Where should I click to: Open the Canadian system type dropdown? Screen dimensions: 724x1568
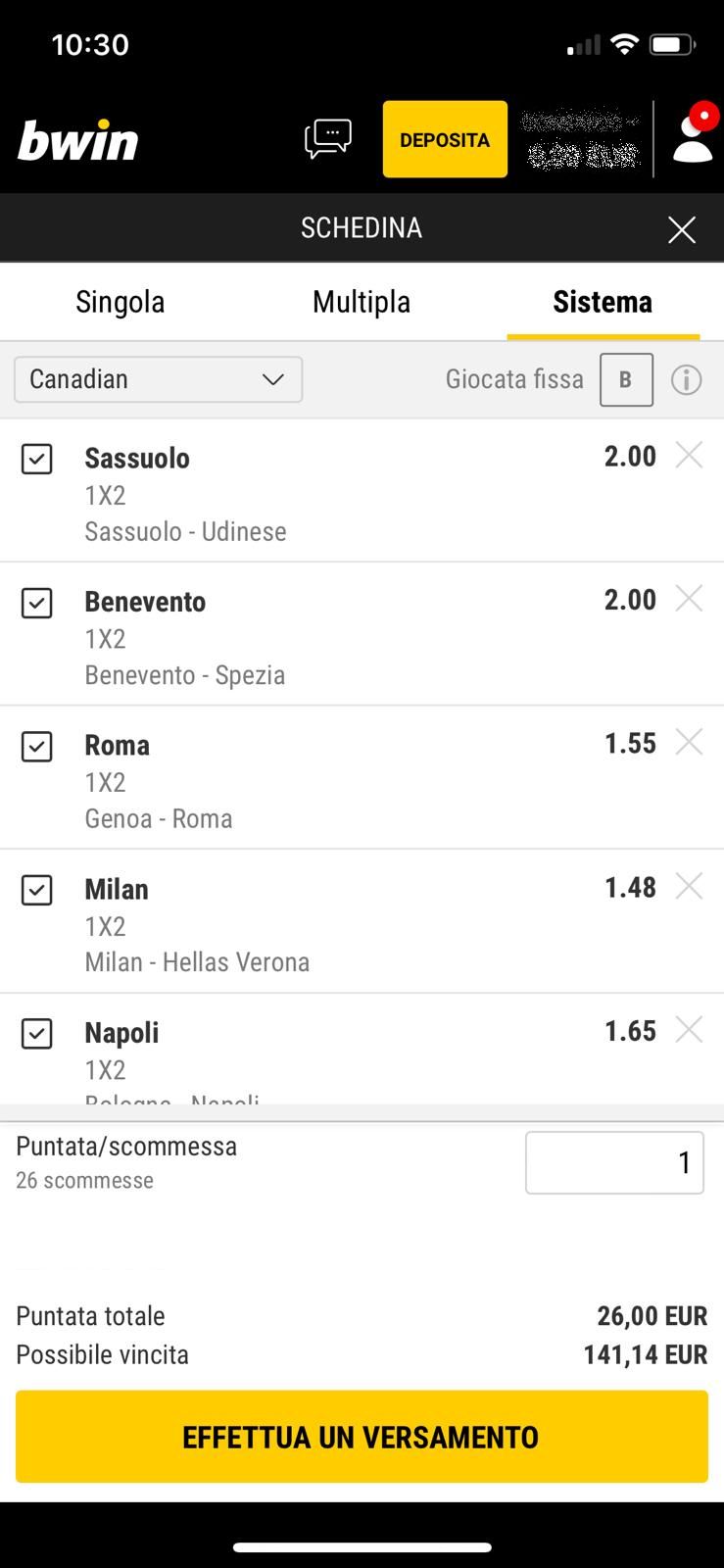(158, 379)
